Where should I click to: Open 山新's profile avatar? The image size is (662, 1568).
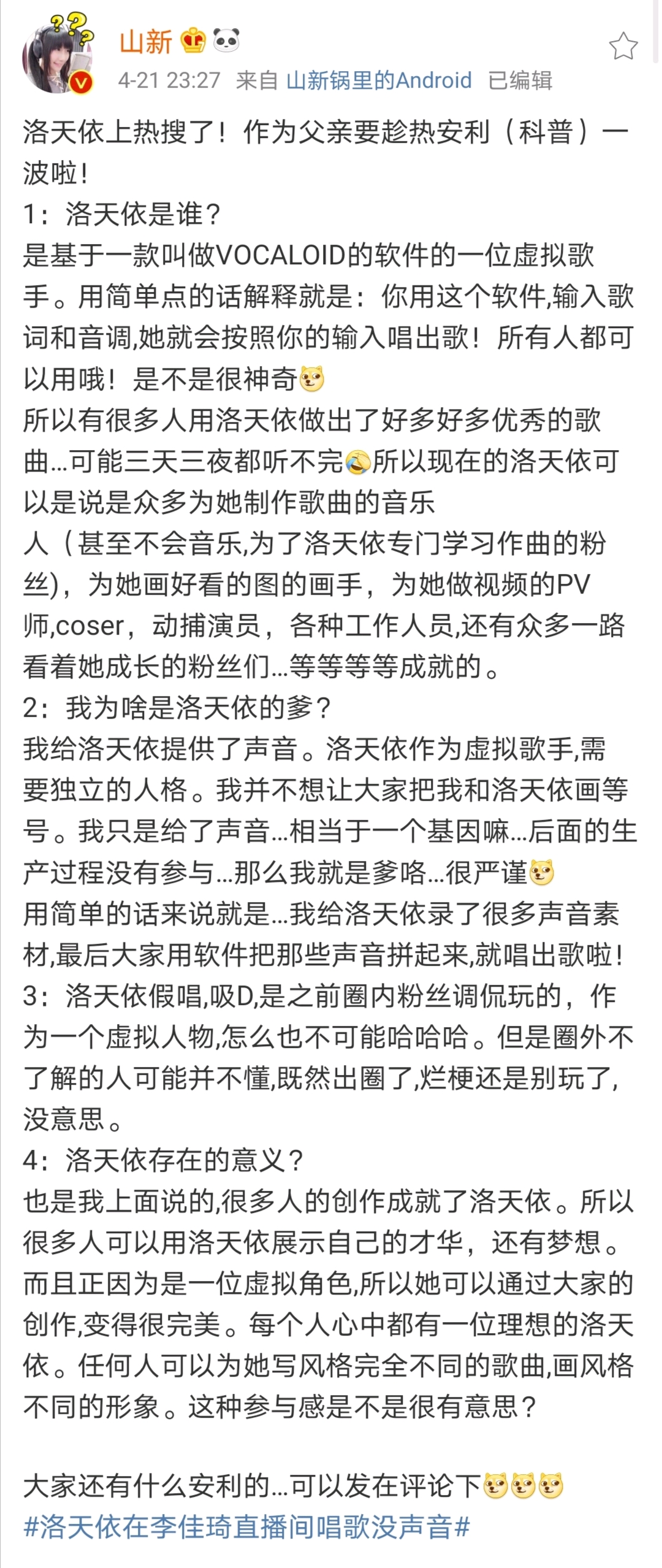coord(58,59)
